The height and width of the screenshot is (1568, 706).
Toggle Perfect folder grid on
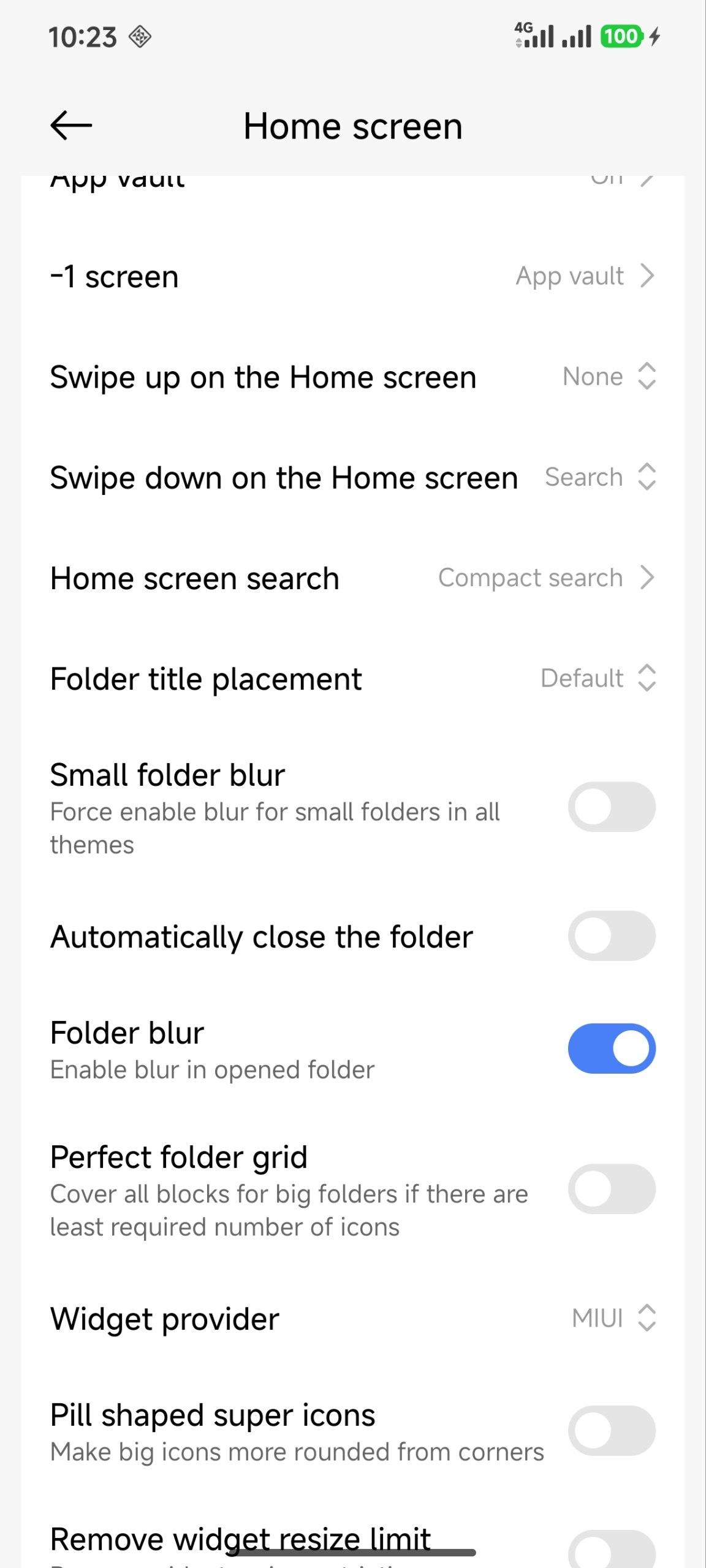click(x=611, y=1189)
